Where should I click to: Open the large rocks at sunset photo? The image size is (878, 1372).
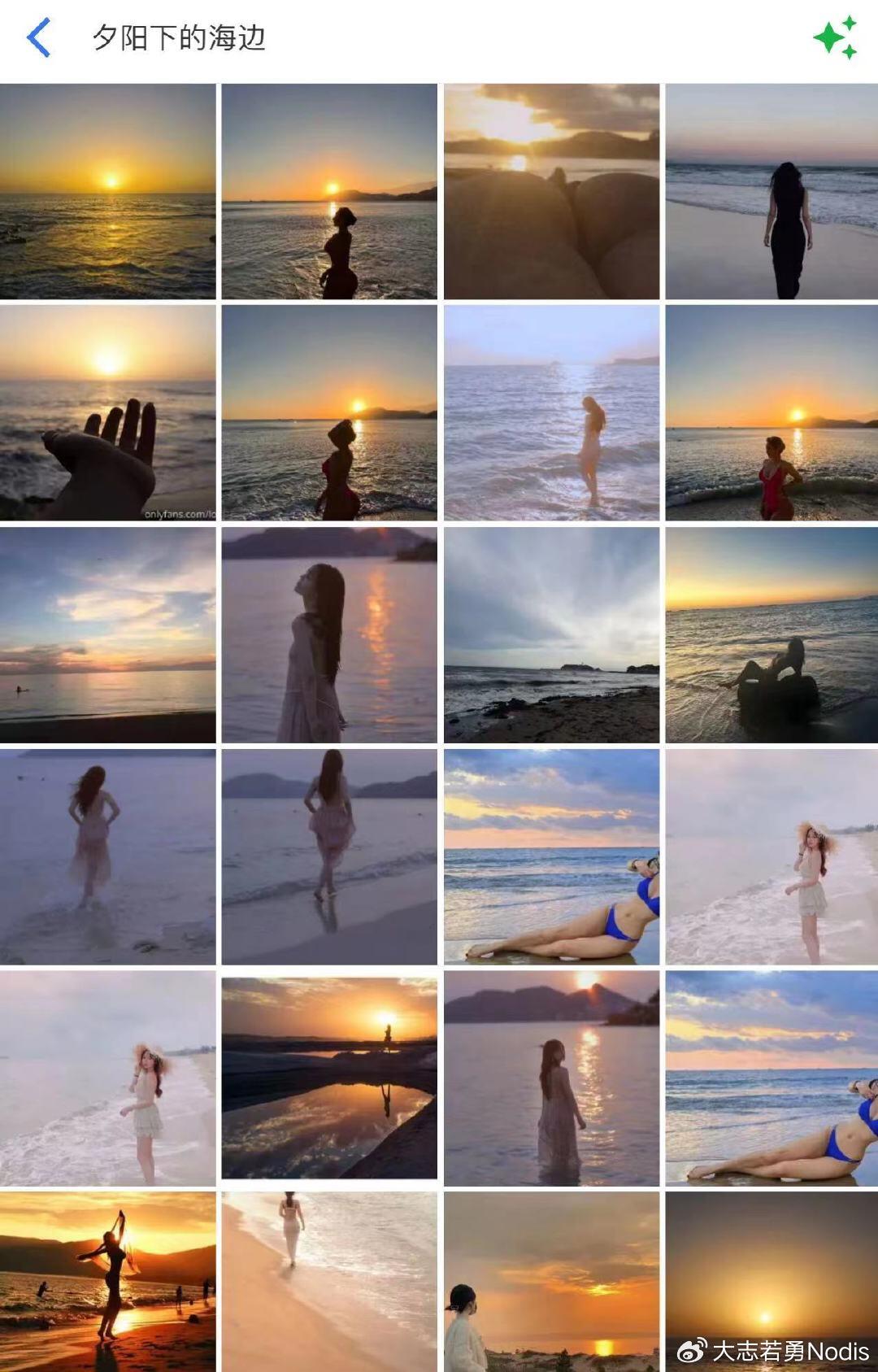pos(551,191)
